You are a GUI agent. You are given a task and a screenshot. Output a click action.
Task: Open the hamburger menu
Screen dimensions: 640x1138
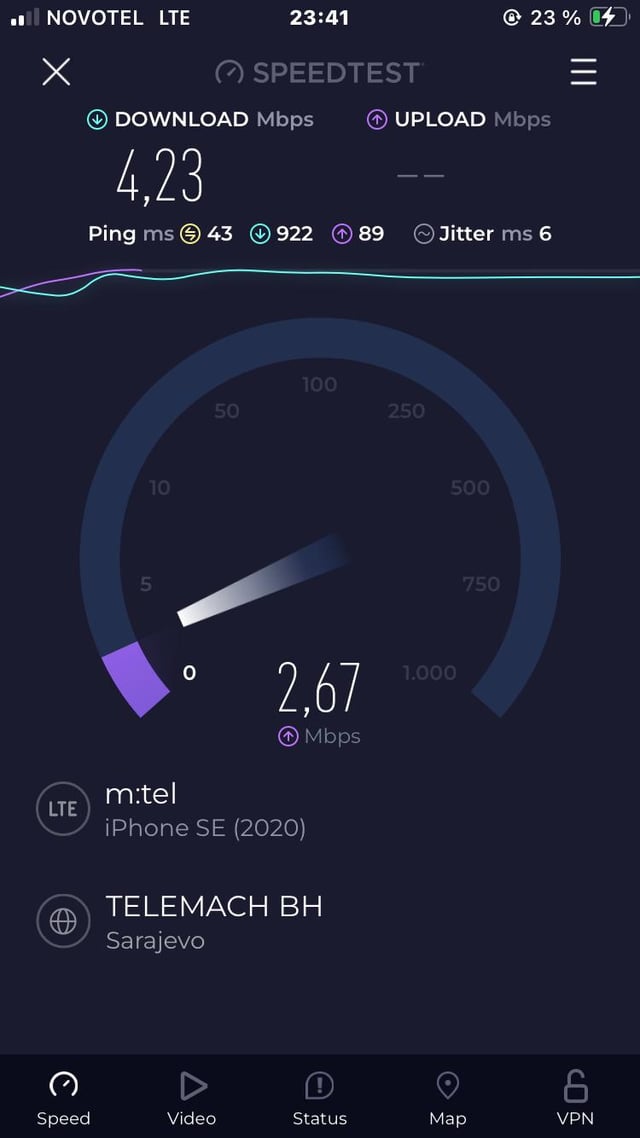[583, 72]
